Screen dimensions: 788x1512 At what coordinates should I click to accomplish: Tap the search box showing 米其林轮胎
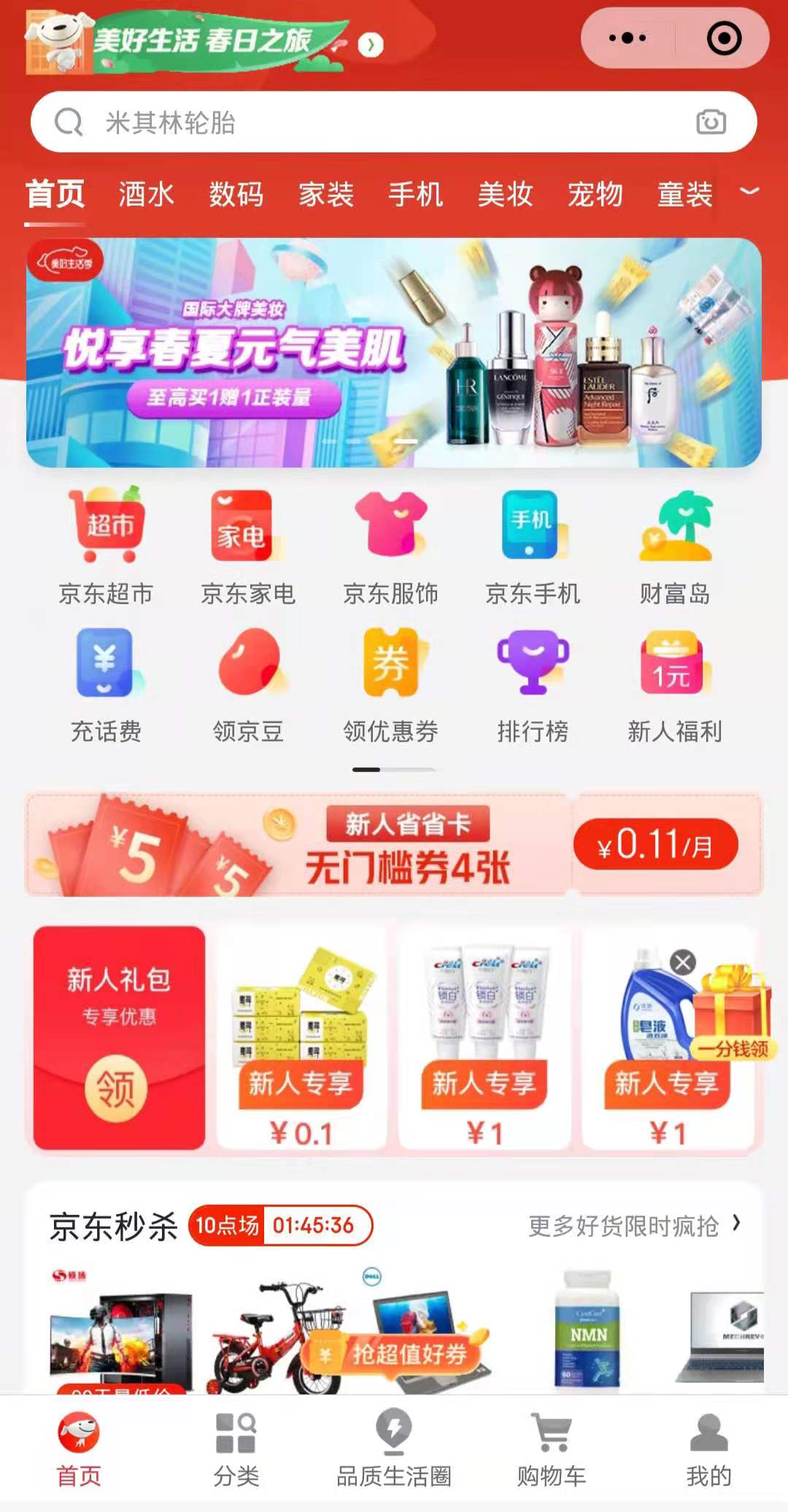[x=365, y=122]
